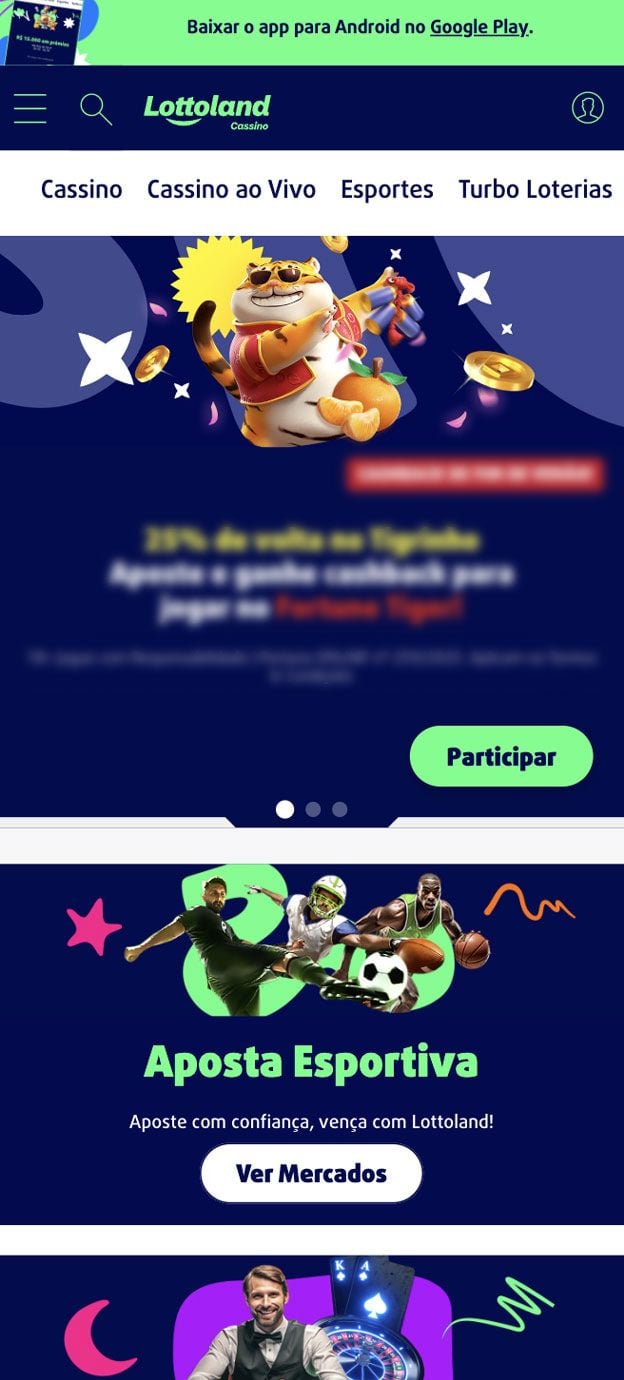Open the hamburger menu
Viewport: 624px width, 1380px height.
tap(30, 107)
